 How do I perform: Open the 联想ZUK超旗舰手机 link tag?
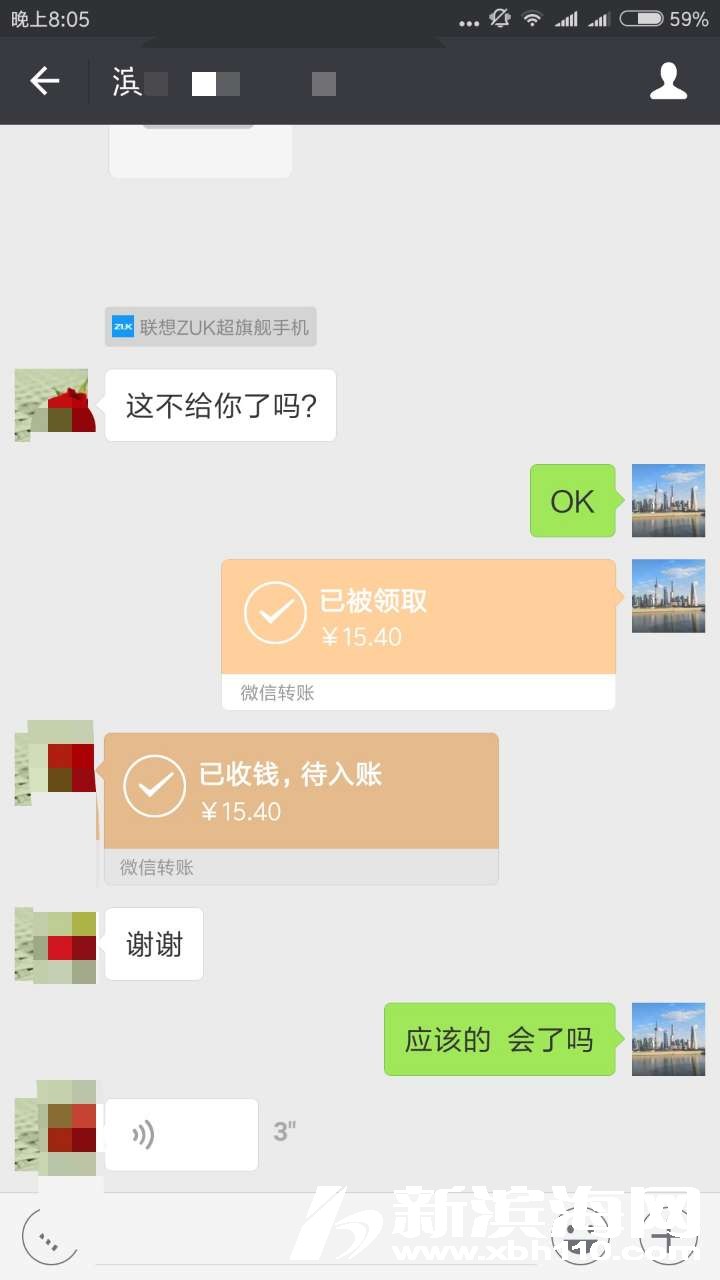(x=211, y=327)
